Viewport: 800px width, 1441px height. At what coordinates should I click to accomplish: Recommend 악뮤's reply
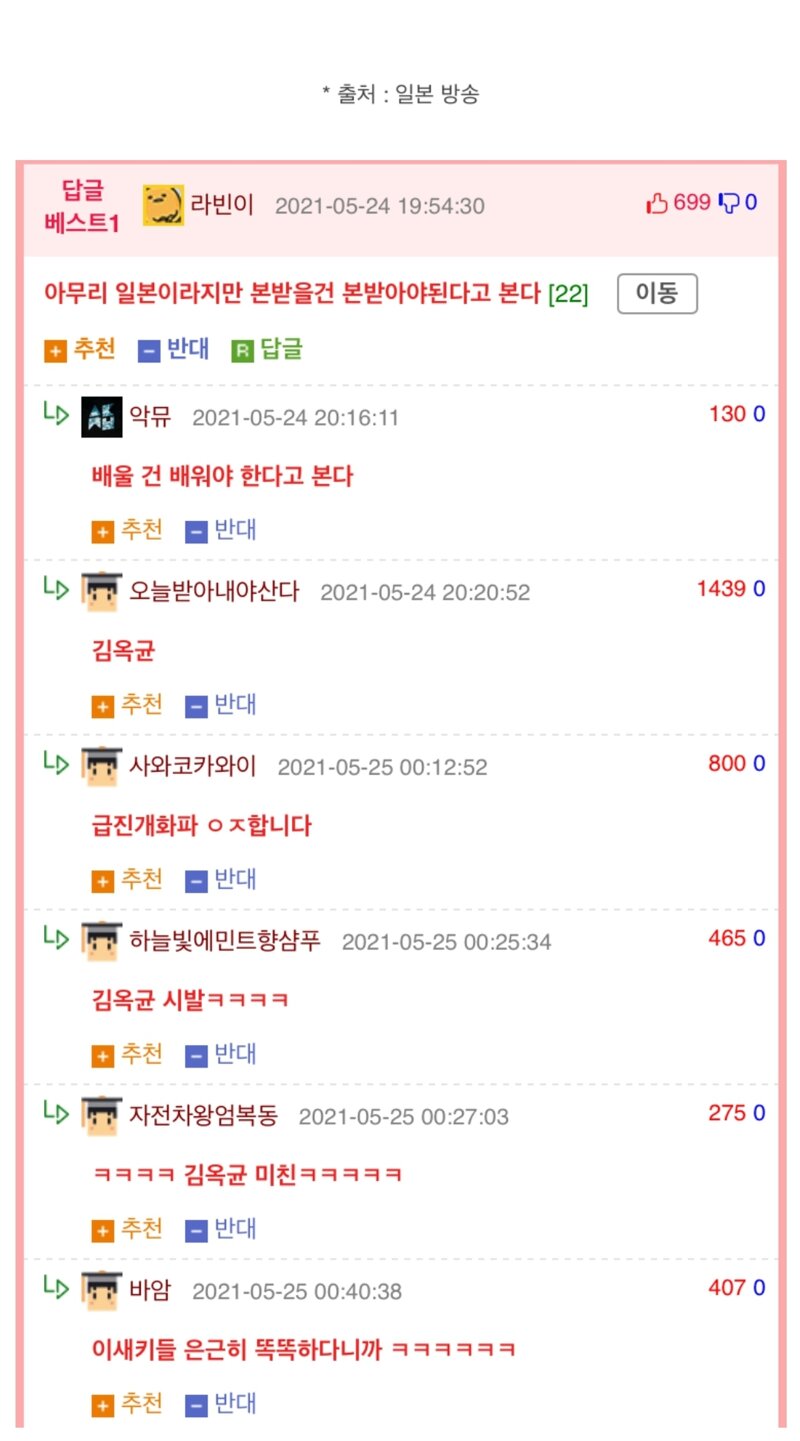(127, 530)
